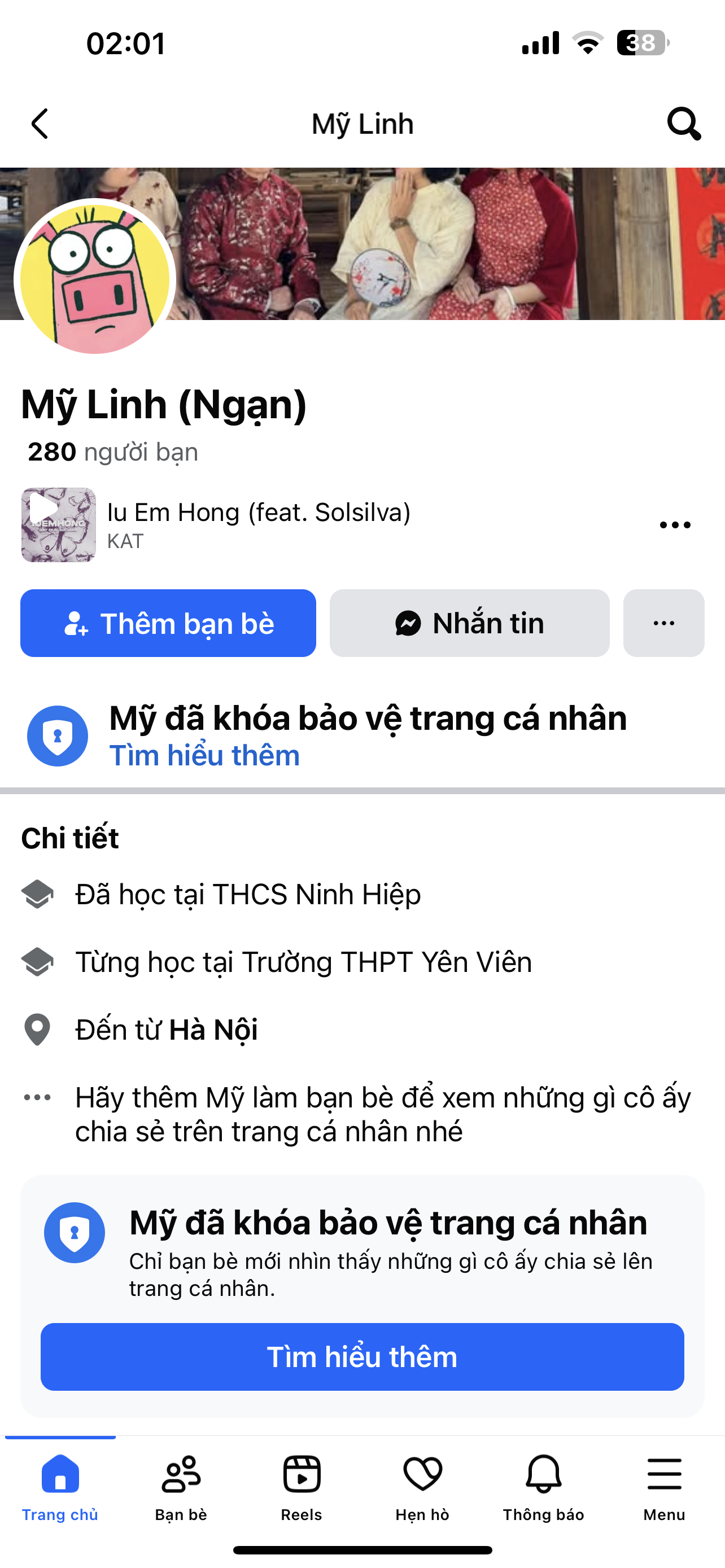Image resolution: width=725 pixels, height=1568 pixels.
Task: View Mỹ Linh's pig profile picture
Action: (95, 279)
